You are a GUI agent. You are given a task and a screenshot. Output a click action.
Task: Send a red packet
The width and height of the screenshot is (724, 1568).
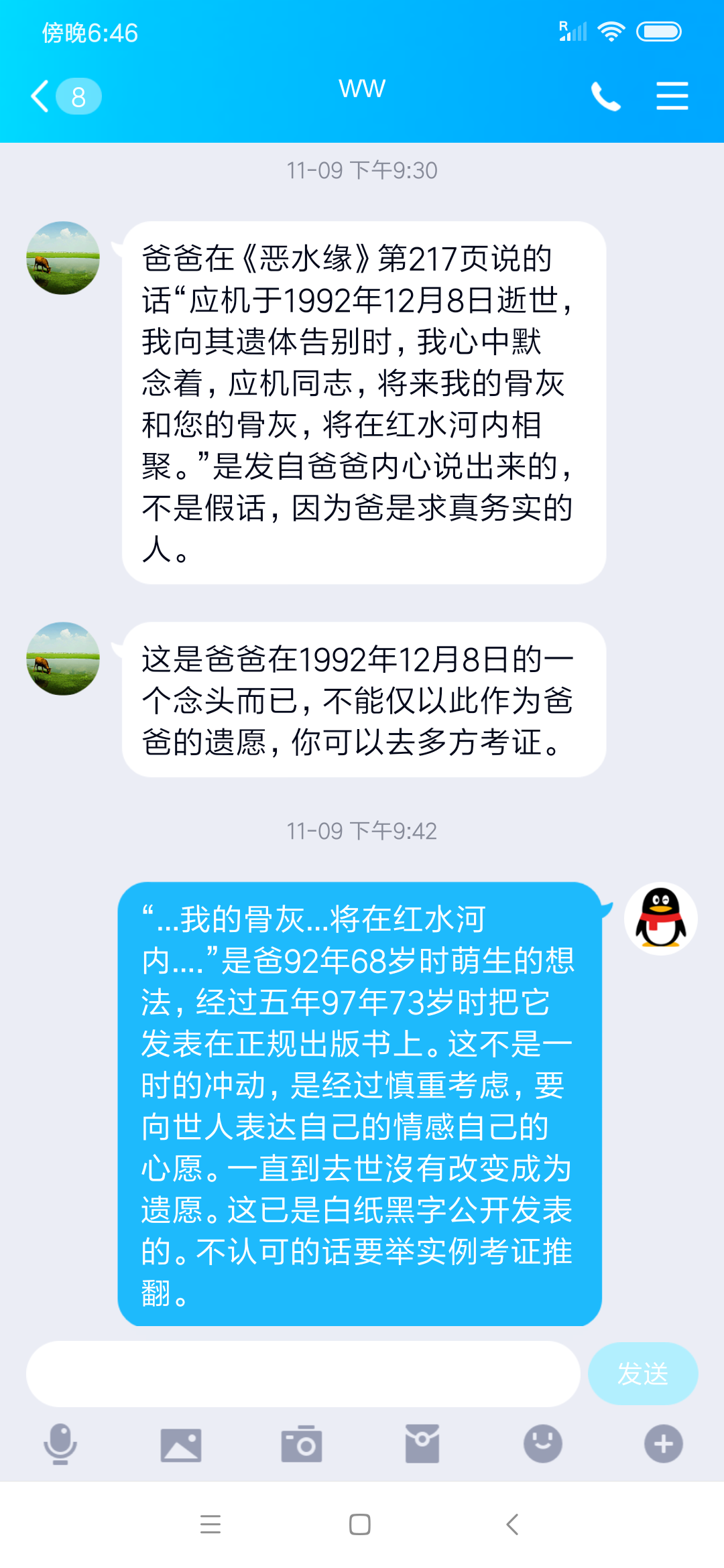tap(422, 1444)
